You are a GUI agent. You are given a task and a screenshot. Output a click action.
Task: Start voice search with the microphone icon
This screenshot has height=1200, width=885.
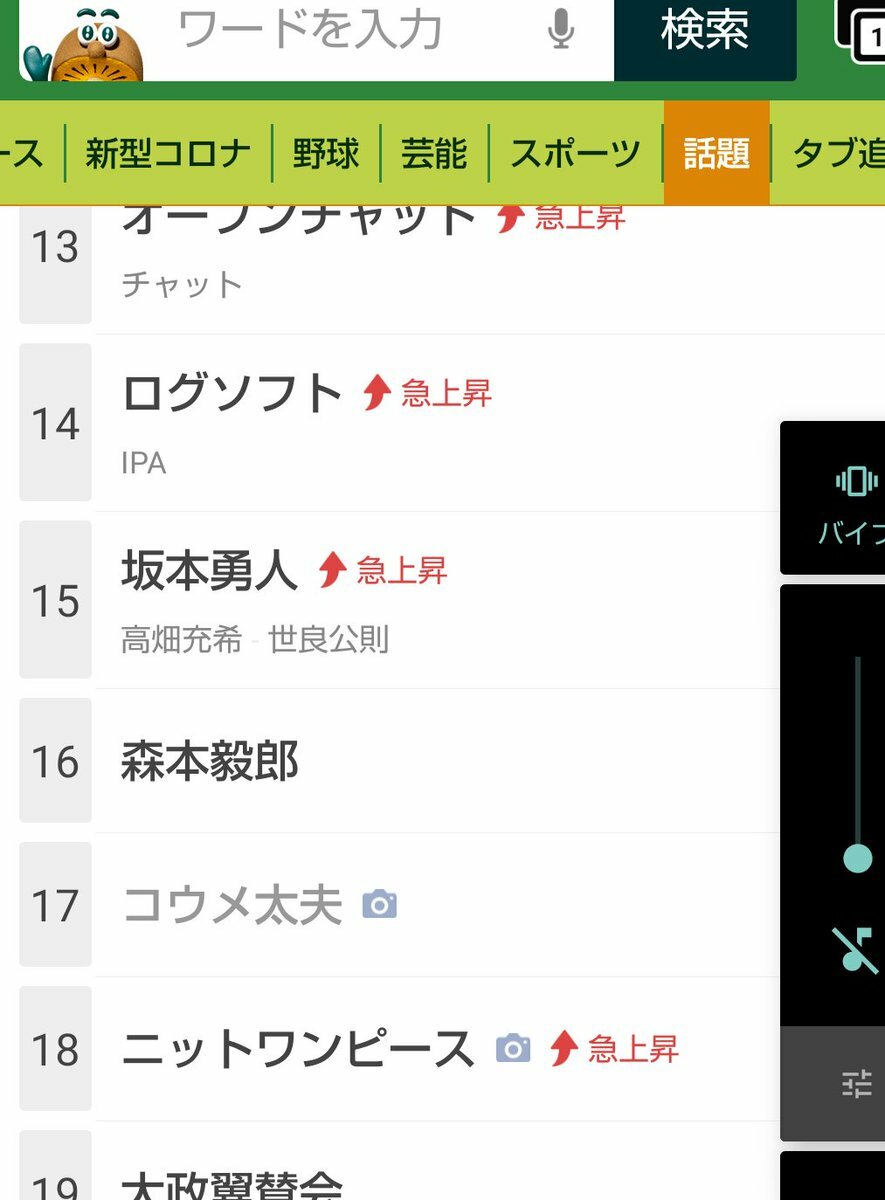pos(561,30)
